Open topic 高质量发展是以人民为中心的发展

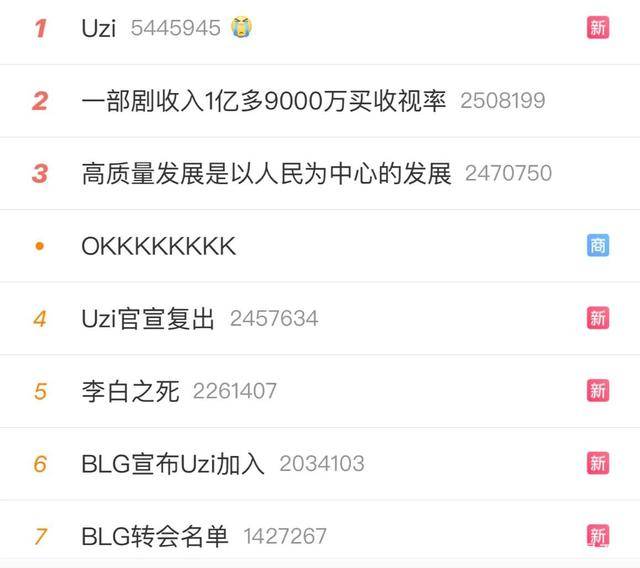[266, 174]
